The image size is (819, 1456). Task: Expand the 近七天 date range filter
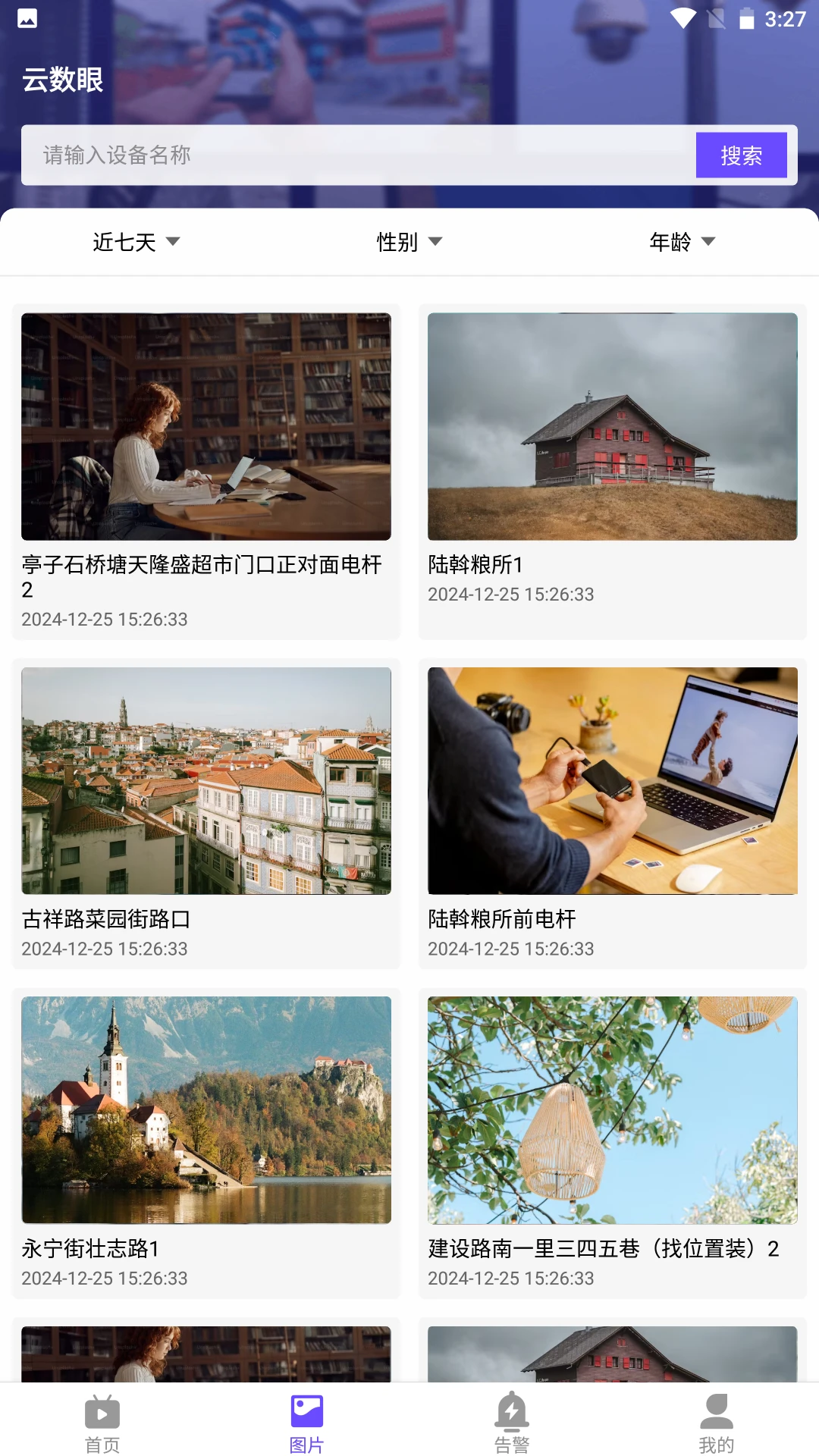point(135,241)
